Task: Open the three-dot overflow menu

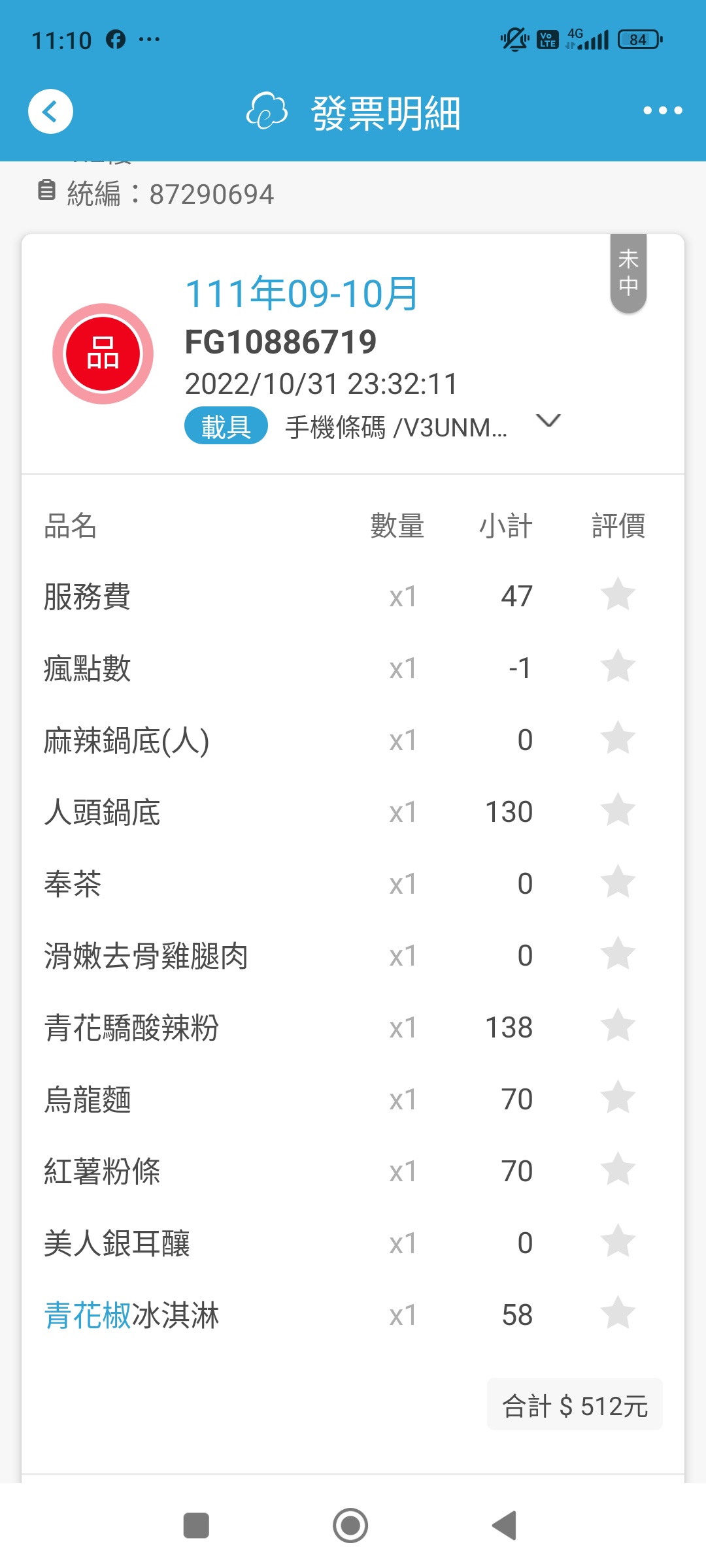Action: click(662, 111)
